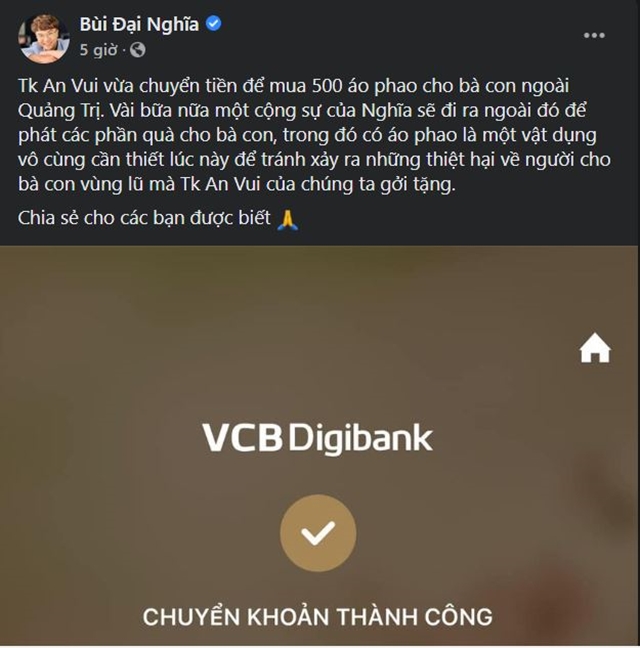Open the post's three-dot options menu
Viewport: 640px width, 648px height.
point(594,35)
